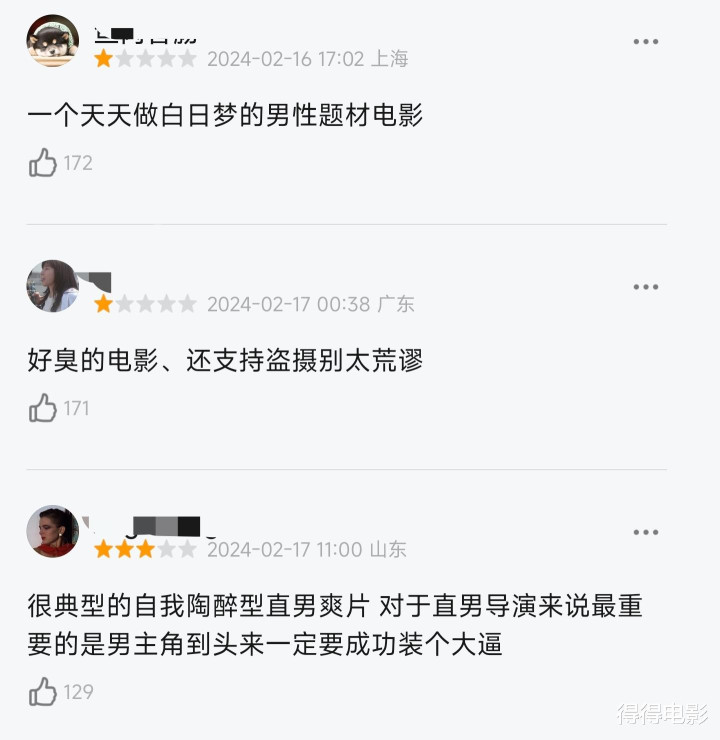The height and width of the screenshot is (740, 720).
Task: Like the review starting with 好臭的电影
Action: pyautogui.click(x=43, y=408)
